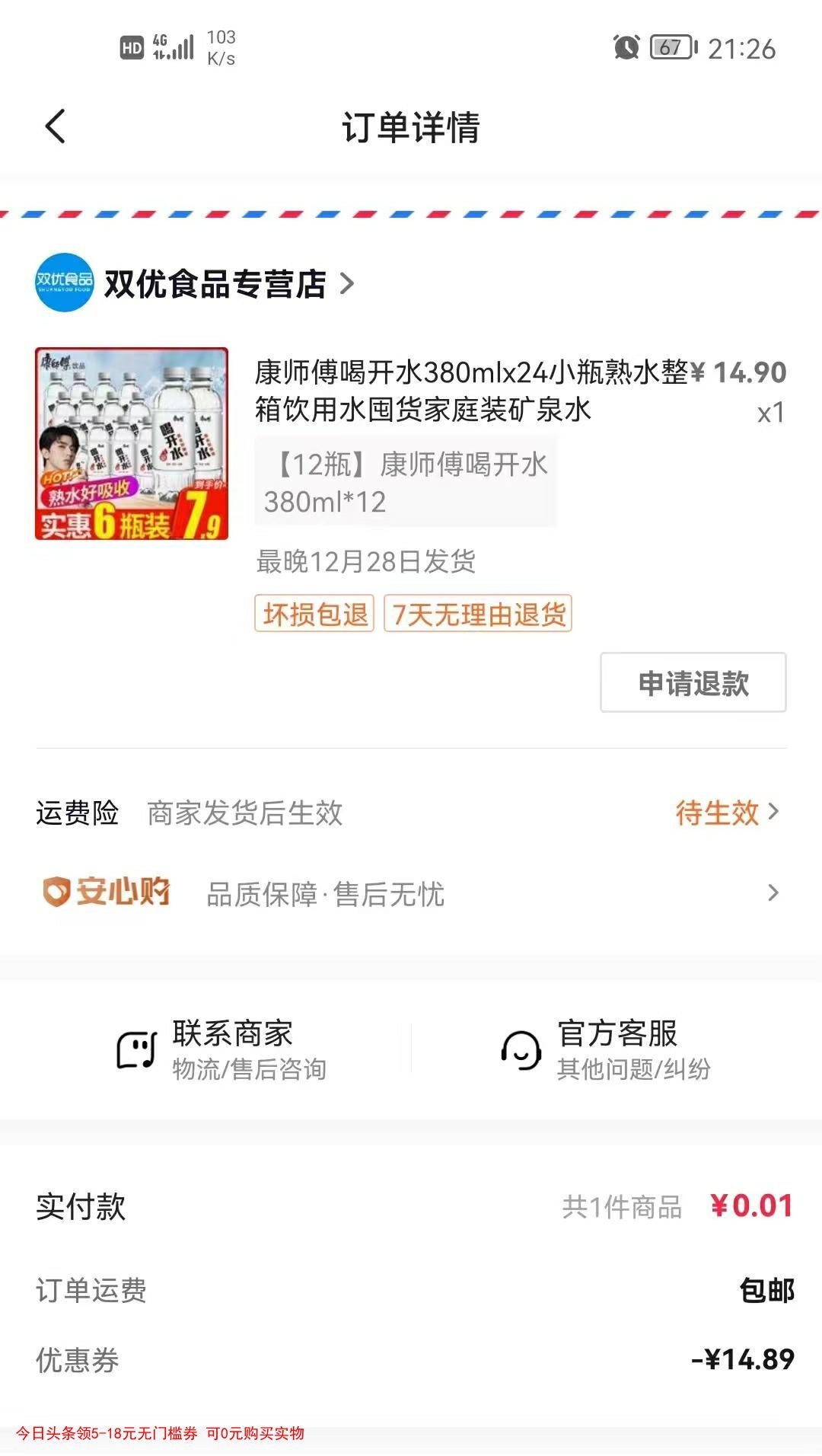This screenshot has width=822, height=1456.
Task: Contact the merchant via 联系商家
Action: 222,1049
